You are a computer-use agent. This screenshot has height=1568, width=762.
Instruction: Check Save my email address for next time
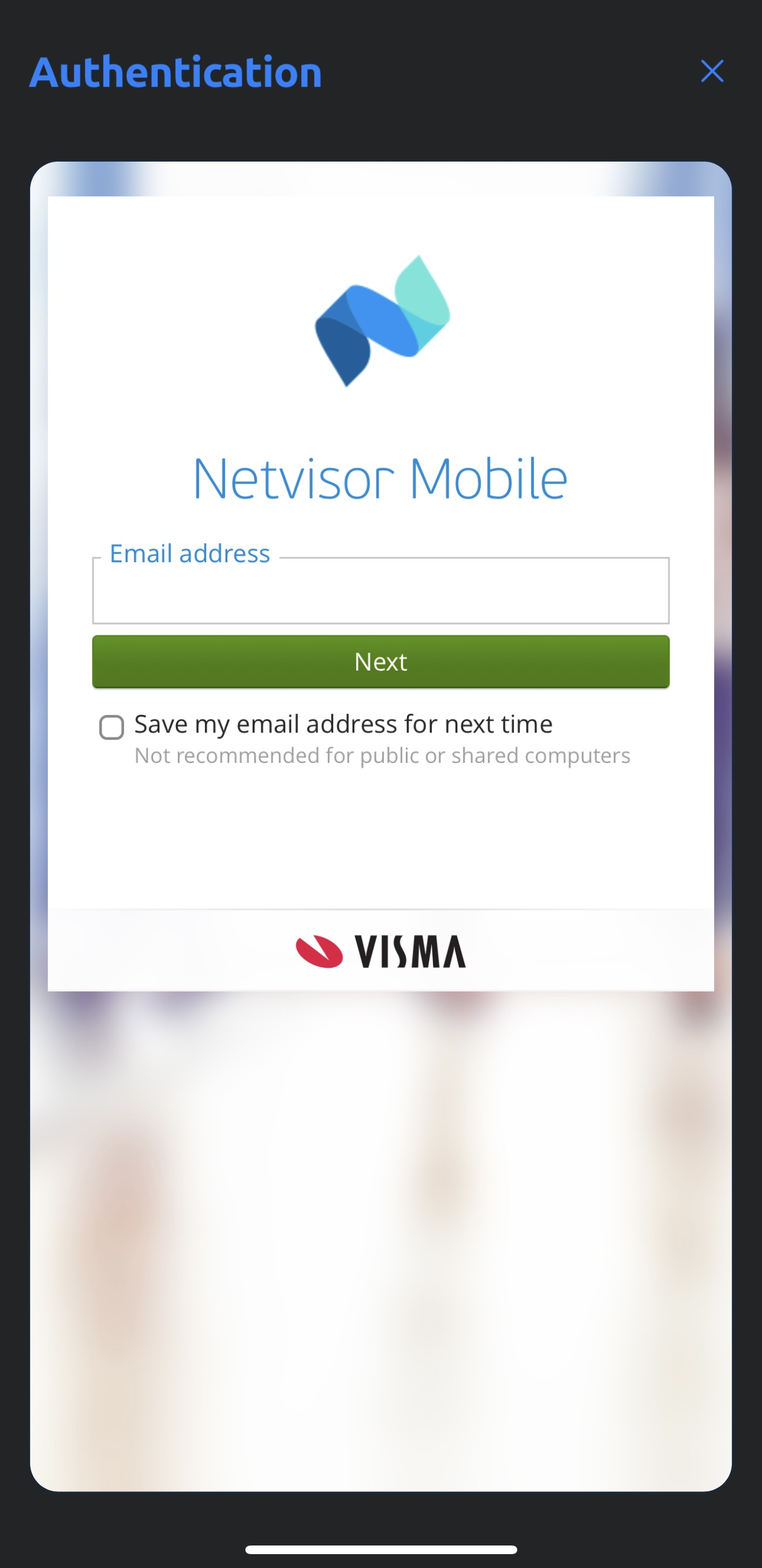pyautogui.click(x=111, y=727)
